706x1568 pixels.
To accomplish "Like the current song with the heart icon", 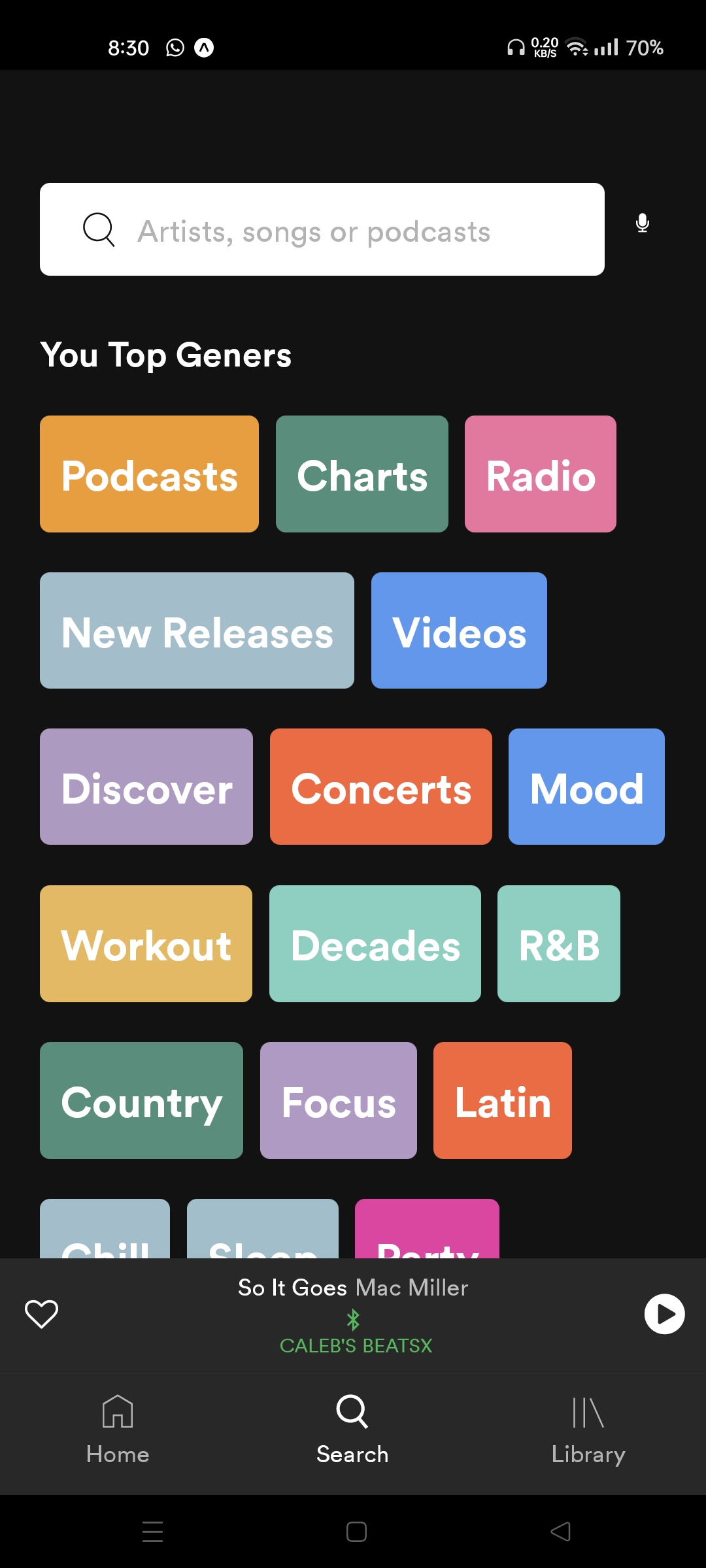I will pos(41,1314).
